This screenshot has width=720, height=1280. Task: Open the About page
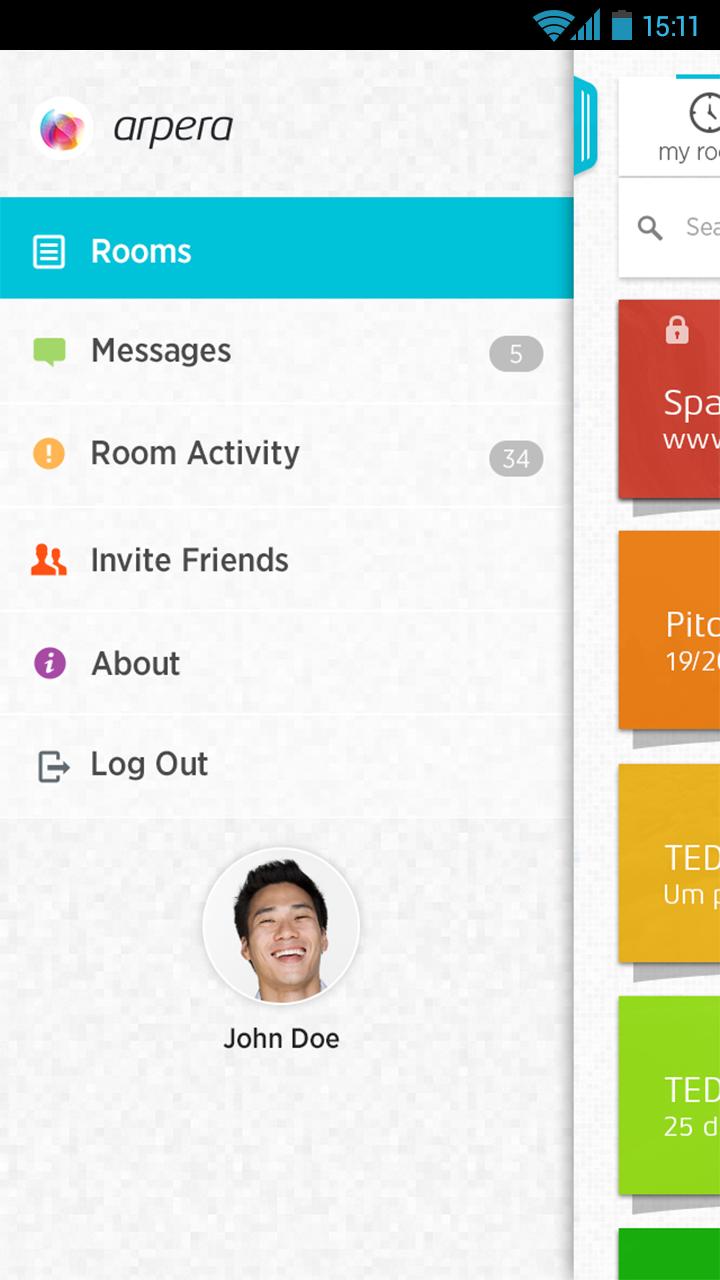click(286, 663)
